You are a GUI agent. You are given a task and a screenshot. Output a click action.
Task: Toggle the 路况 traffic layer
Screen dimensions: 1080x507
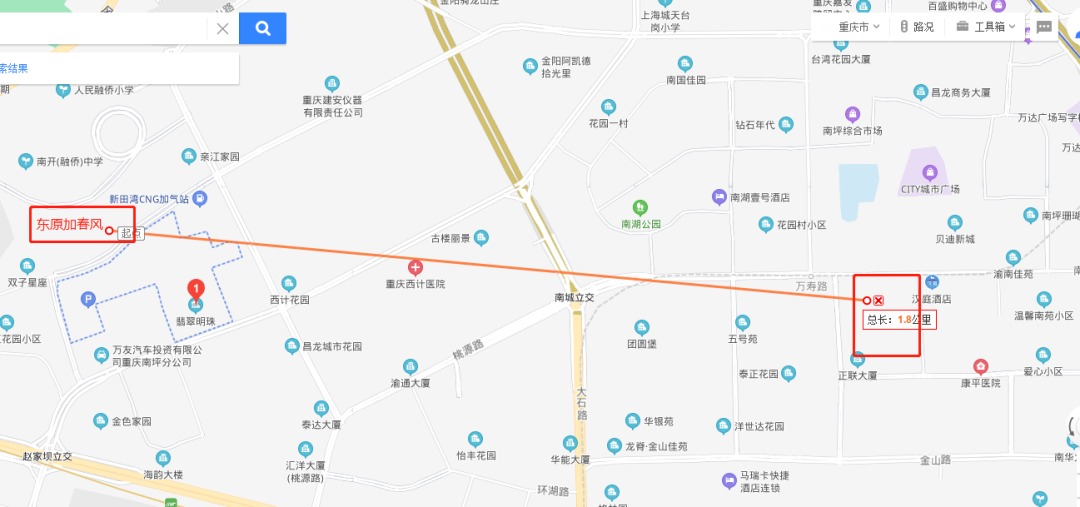pyautogui.click(x=916, y=27)
